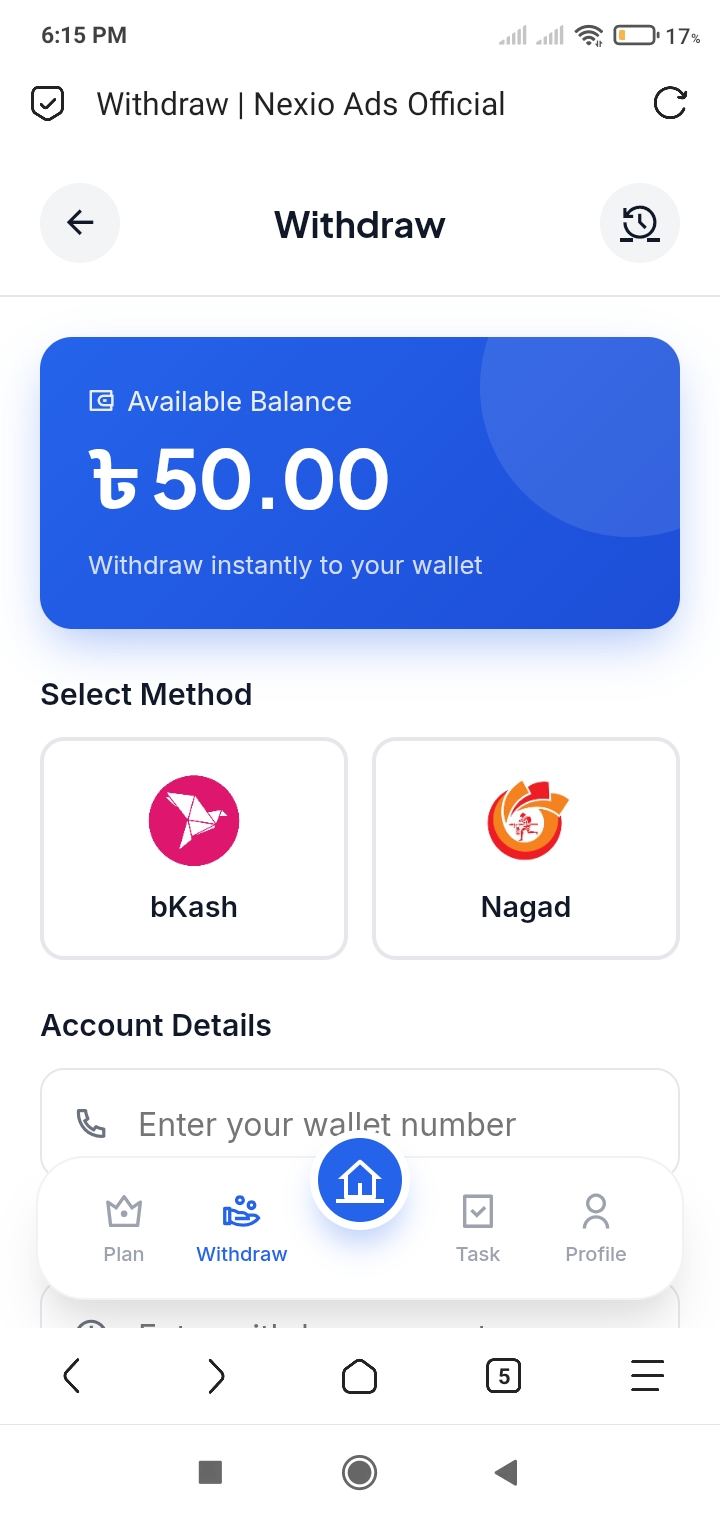720x1520 pixels.
Task: Tap the Withdraw hand icon in navigation
Action: 241,1211
